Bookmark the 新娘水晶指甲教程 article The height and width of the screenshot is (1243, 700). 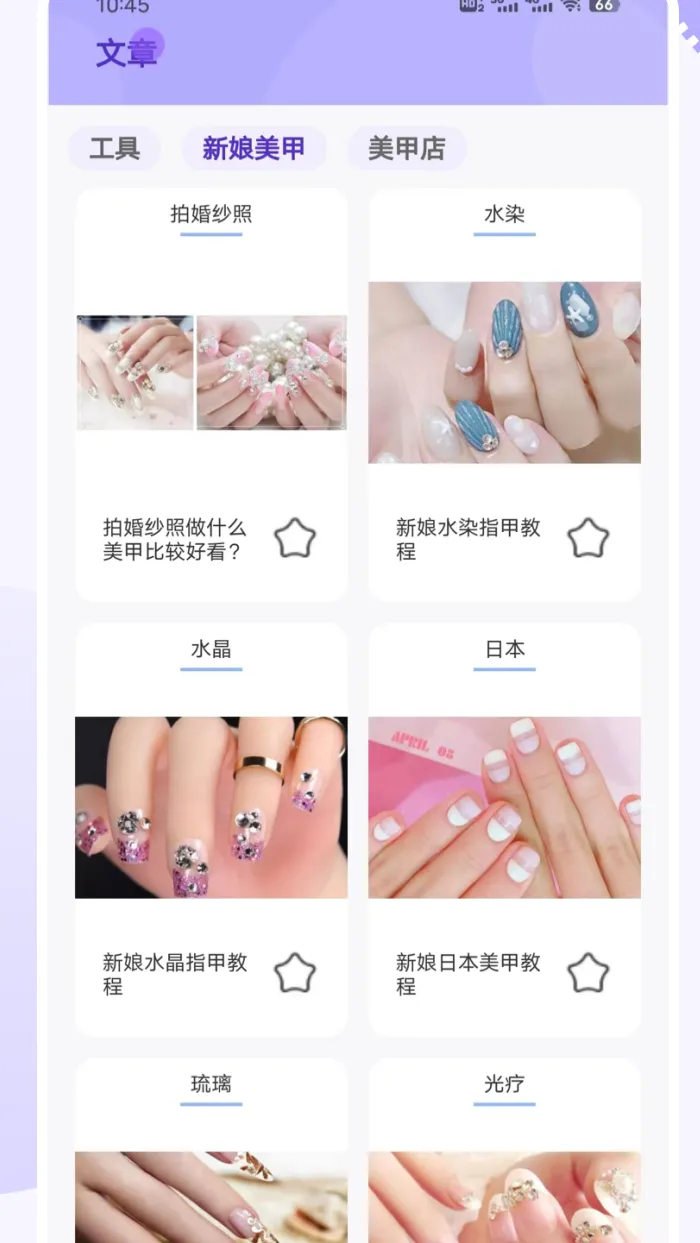click(295, 973)
